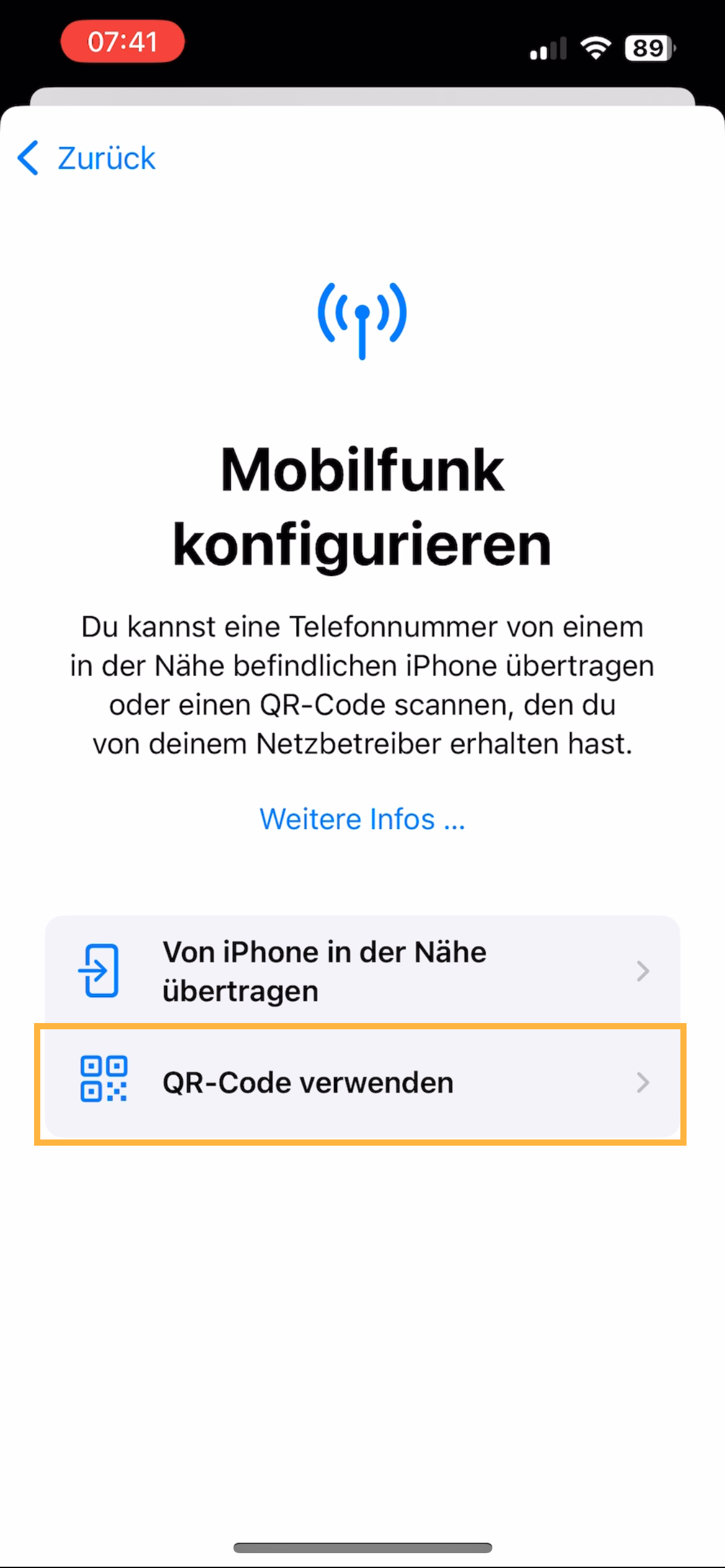The image size is (725, 1568).
Task: Tap the transfer-from-iPhone icon
Action: [101, 970]
